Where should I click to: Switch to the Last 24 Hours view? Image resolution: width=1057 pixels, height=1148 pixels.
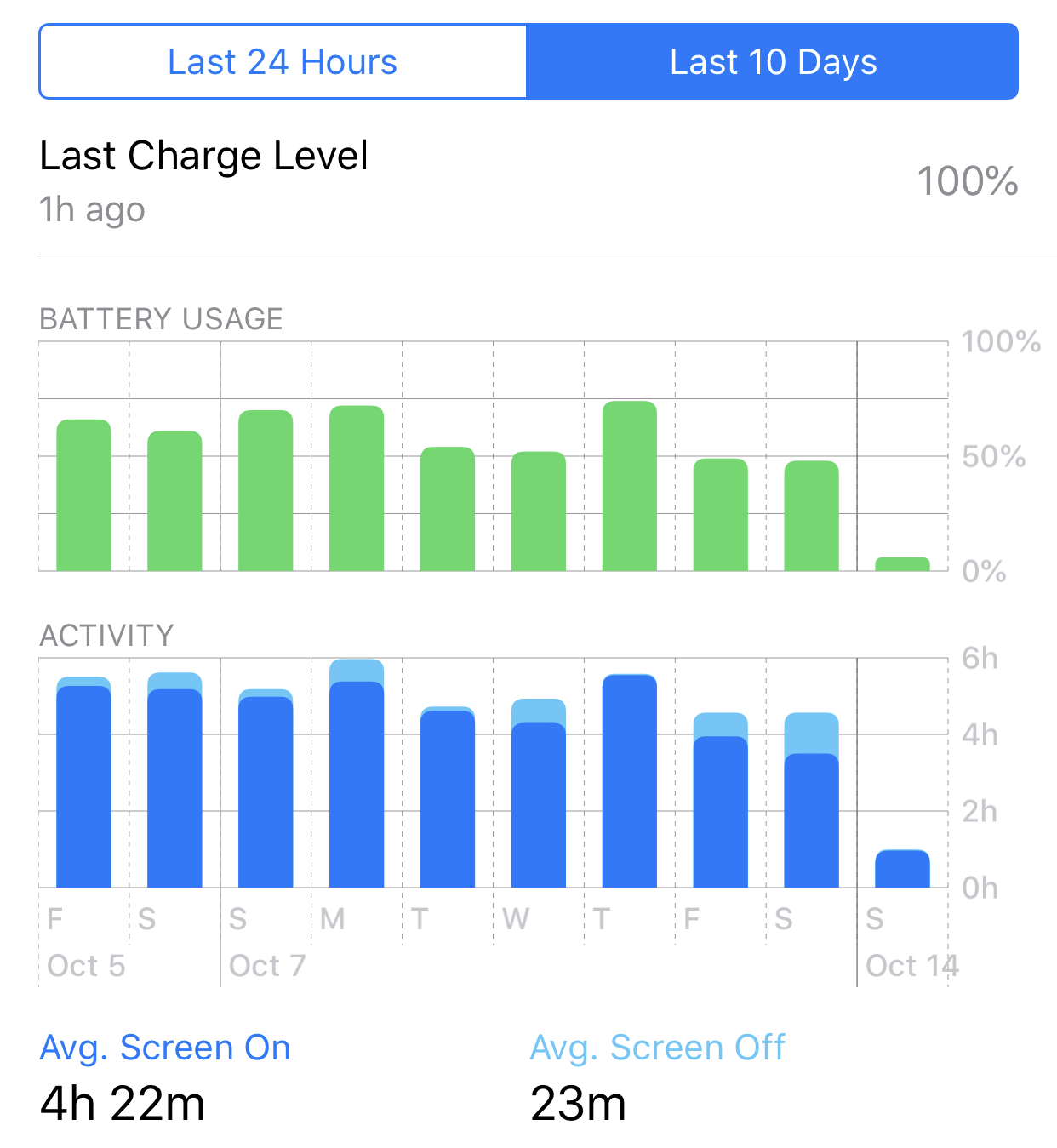[283, 62]
